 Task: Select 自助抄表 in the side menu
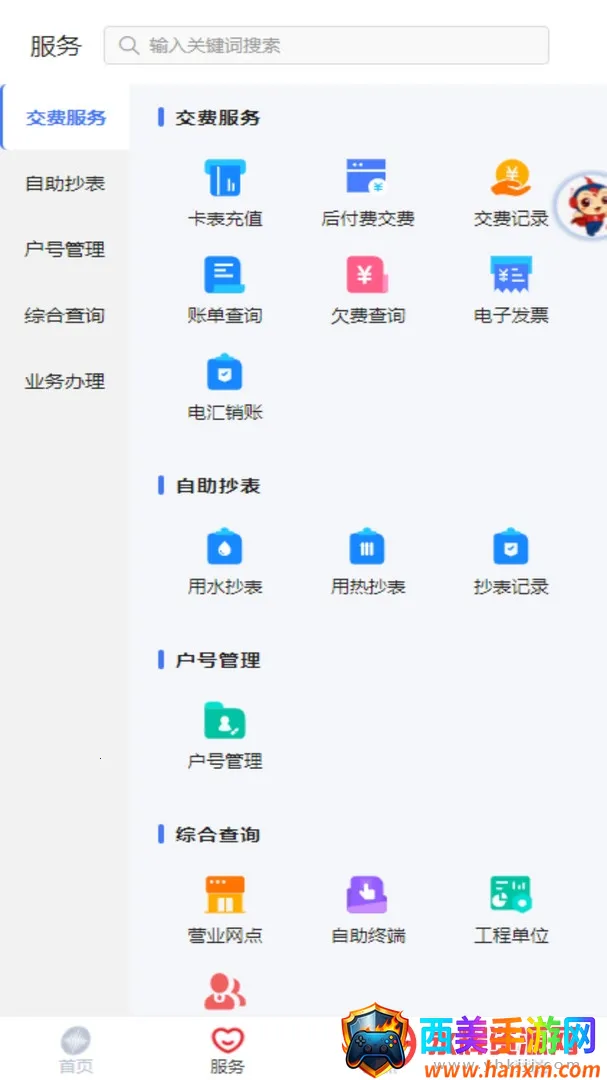65,184
